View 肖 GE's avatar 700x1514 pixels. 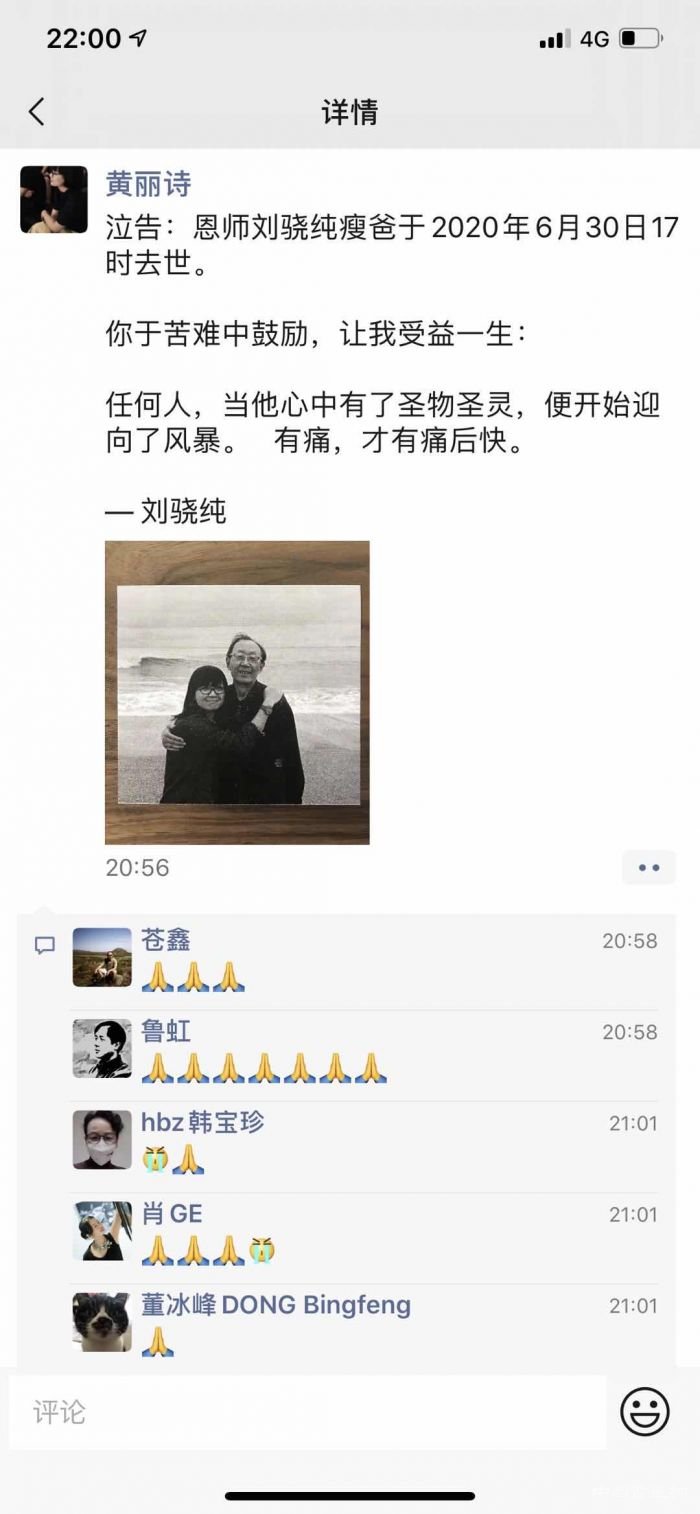[102, 1230]
